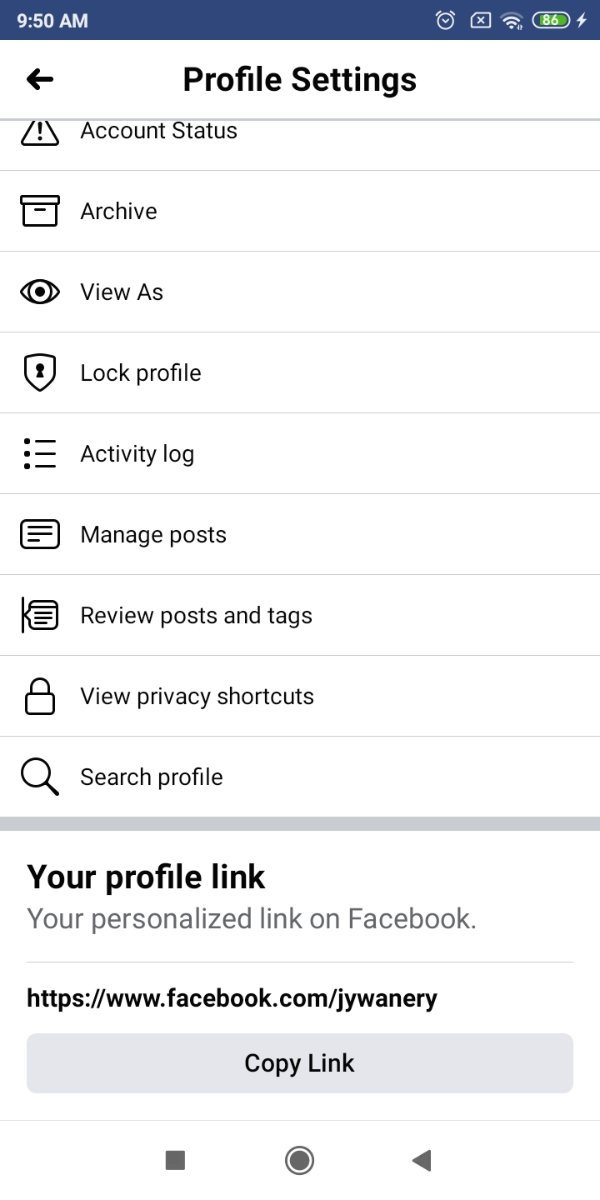The image size is (600, 1200).
Task: View privacy shortcuts
Action: coord(197,697)
